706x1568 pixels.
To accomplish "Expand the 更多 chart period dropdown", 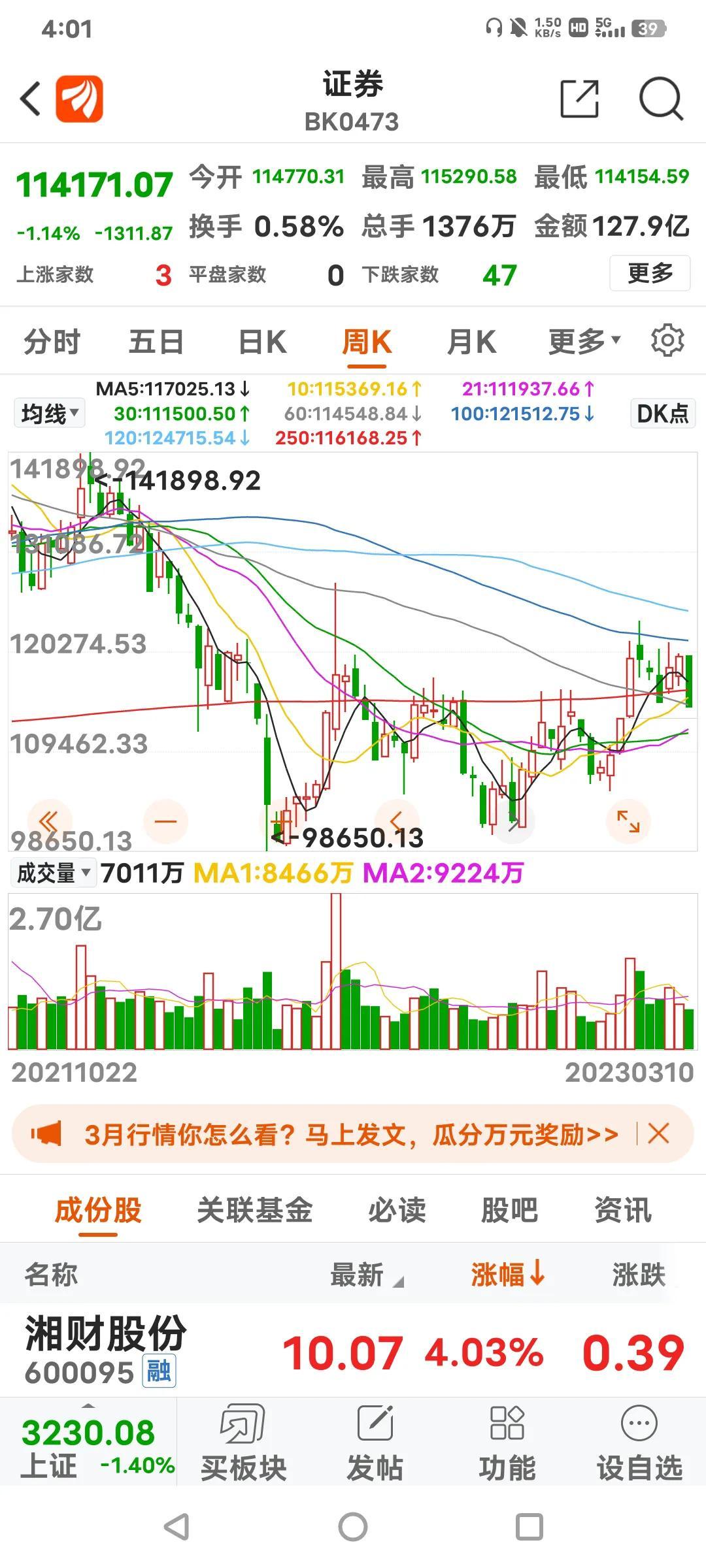I will click(x=584, y=342).
